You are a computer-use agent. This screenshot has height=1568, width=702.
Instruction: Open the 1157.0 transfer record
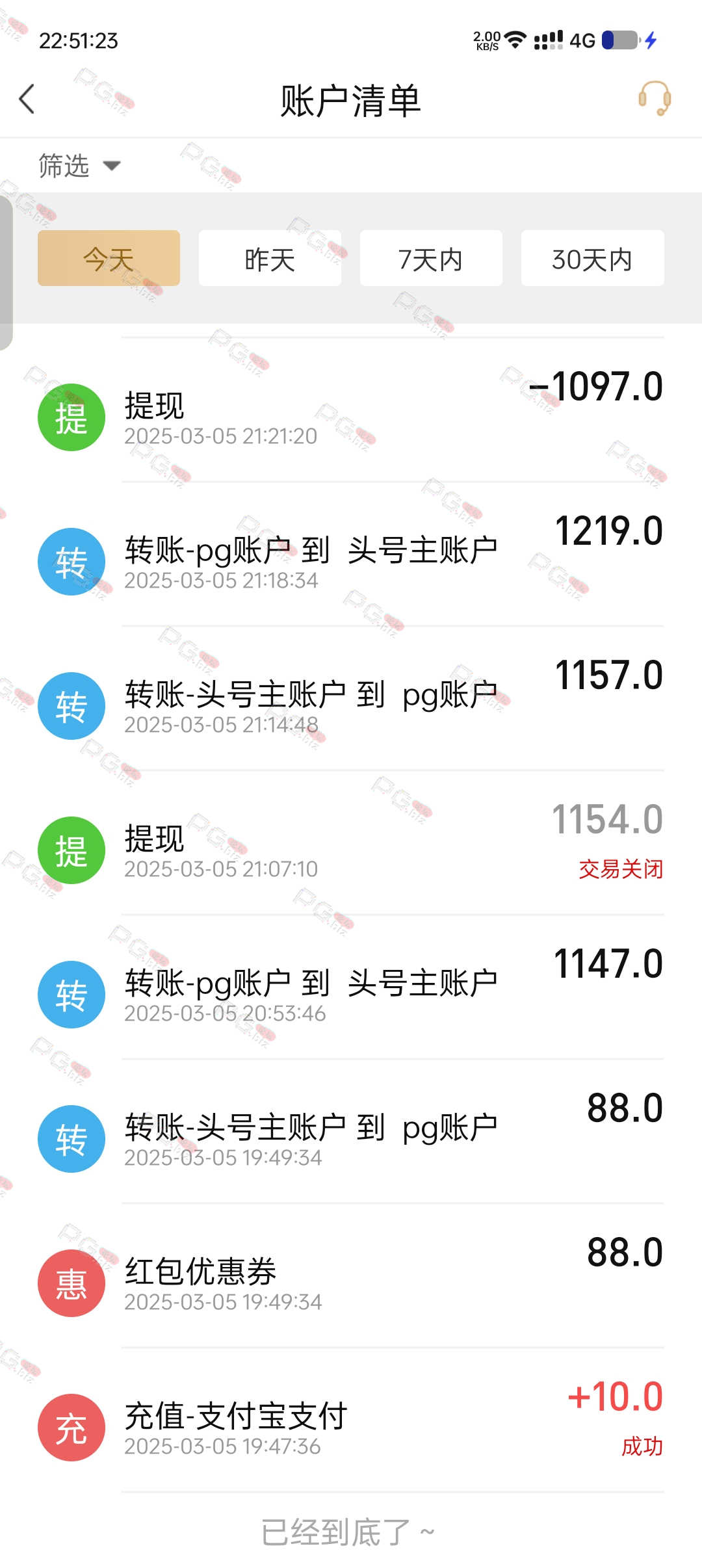pos(351,699)
